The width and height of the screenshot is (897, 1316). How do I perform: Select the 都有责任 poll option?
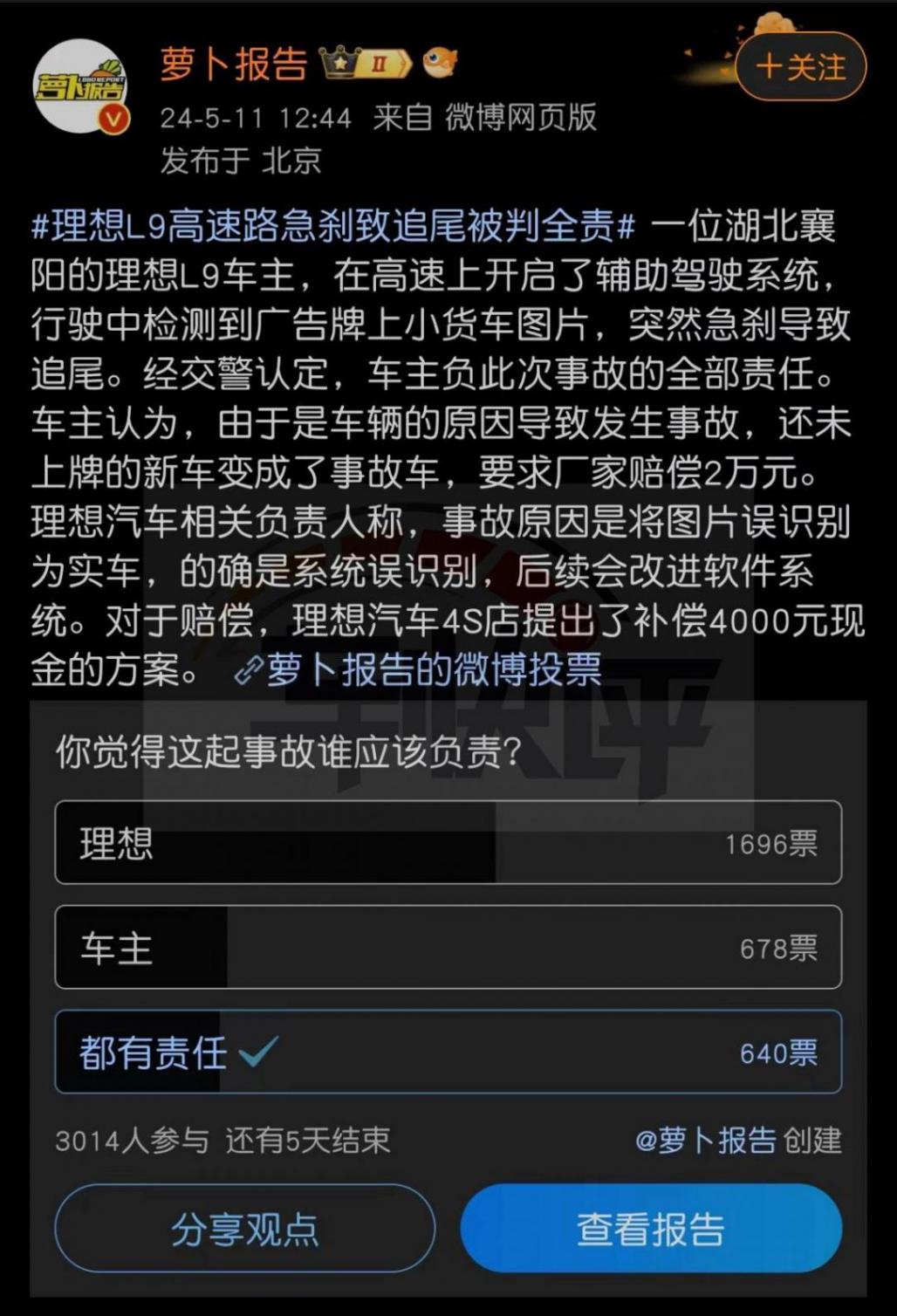pos(448,1052)
